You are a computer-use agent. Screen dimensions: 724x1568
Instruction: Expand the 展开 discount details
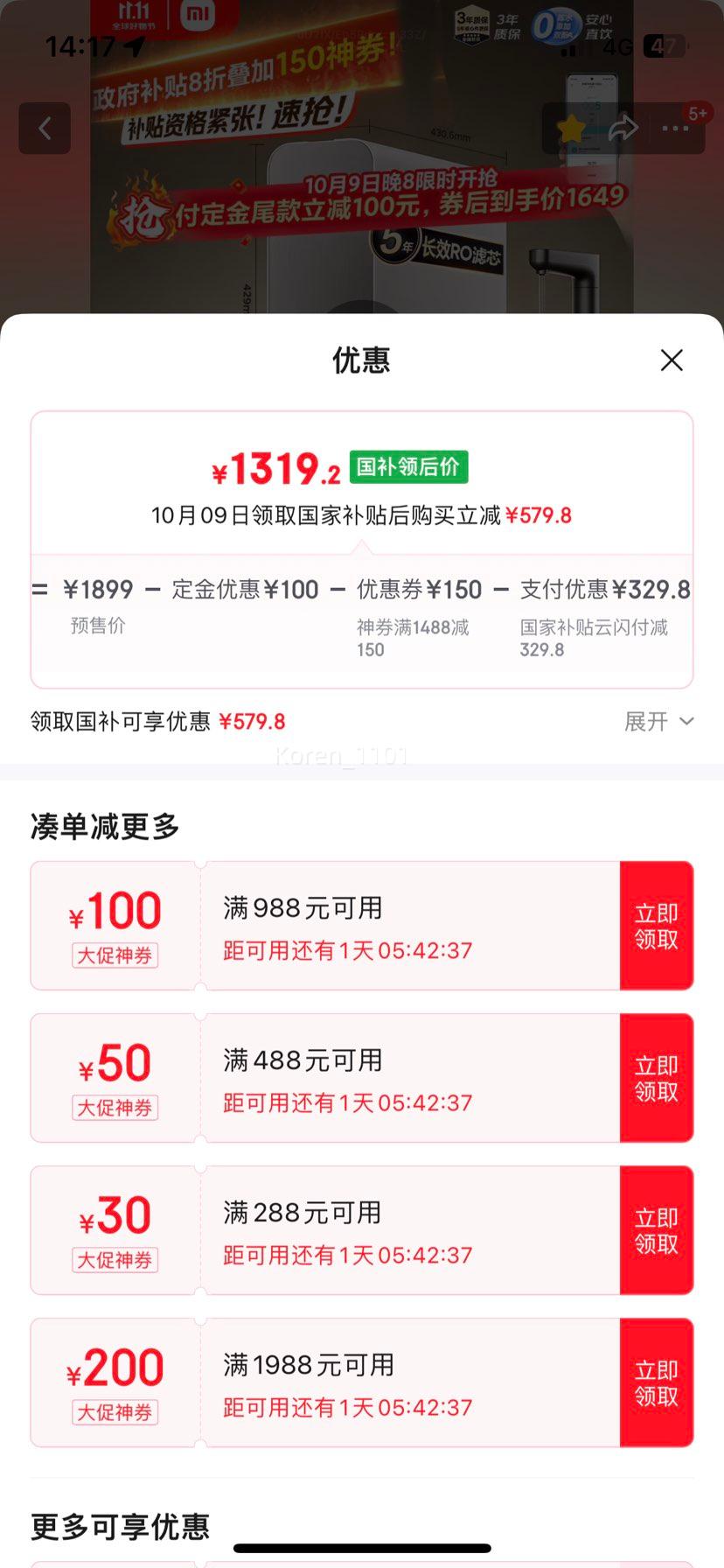click(x=658, y=722)
